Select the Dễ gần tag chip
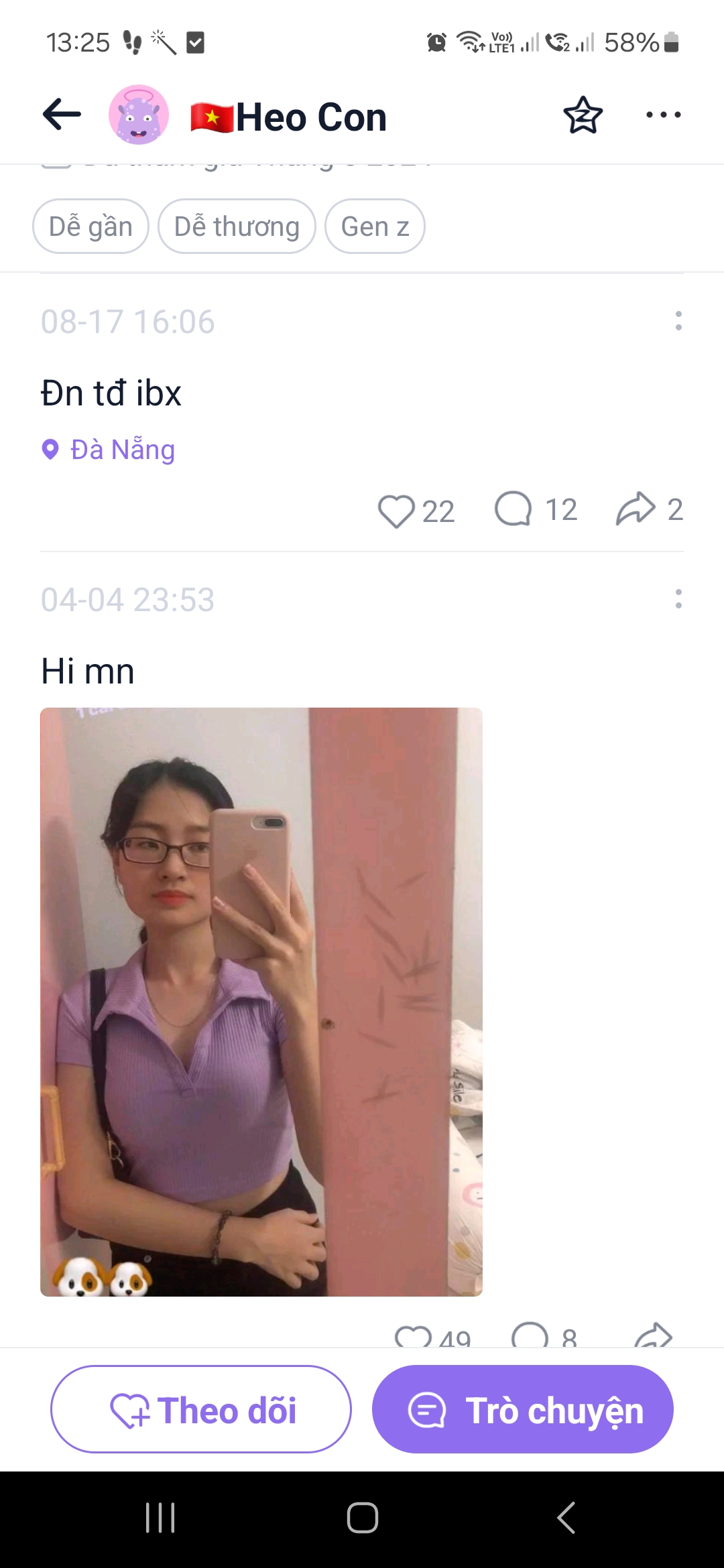Screen dimensions: 724x1568 (90, 226)
